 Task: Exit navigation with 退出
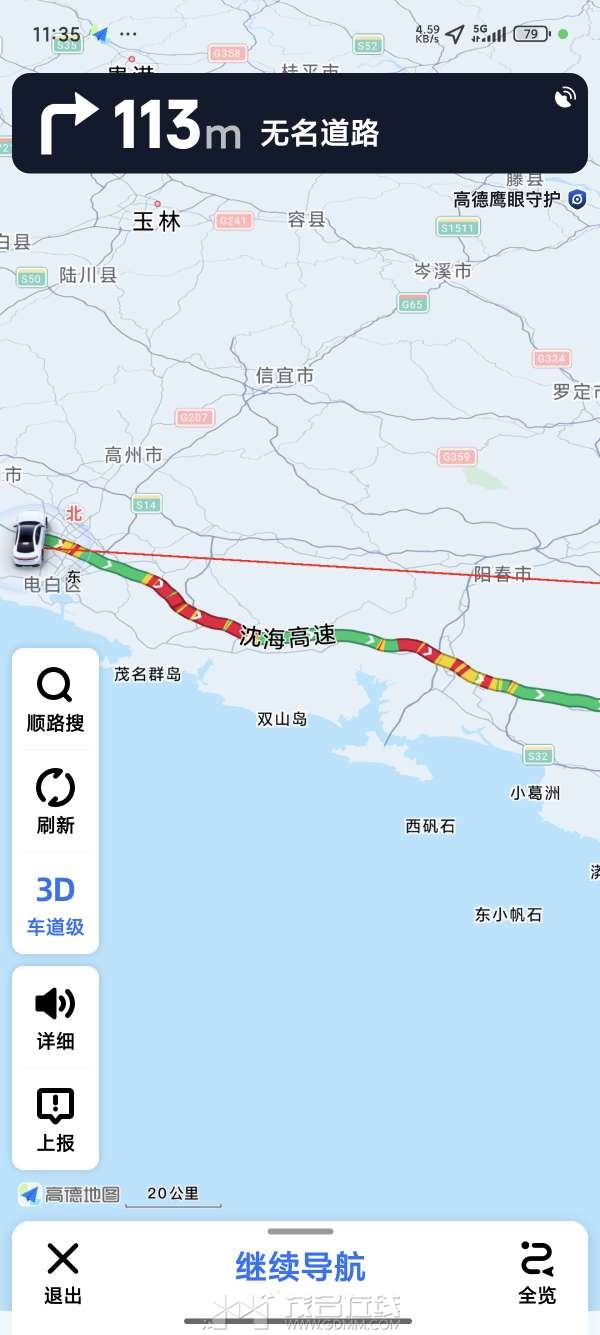pyautogui.click(x=62, y=1272)
